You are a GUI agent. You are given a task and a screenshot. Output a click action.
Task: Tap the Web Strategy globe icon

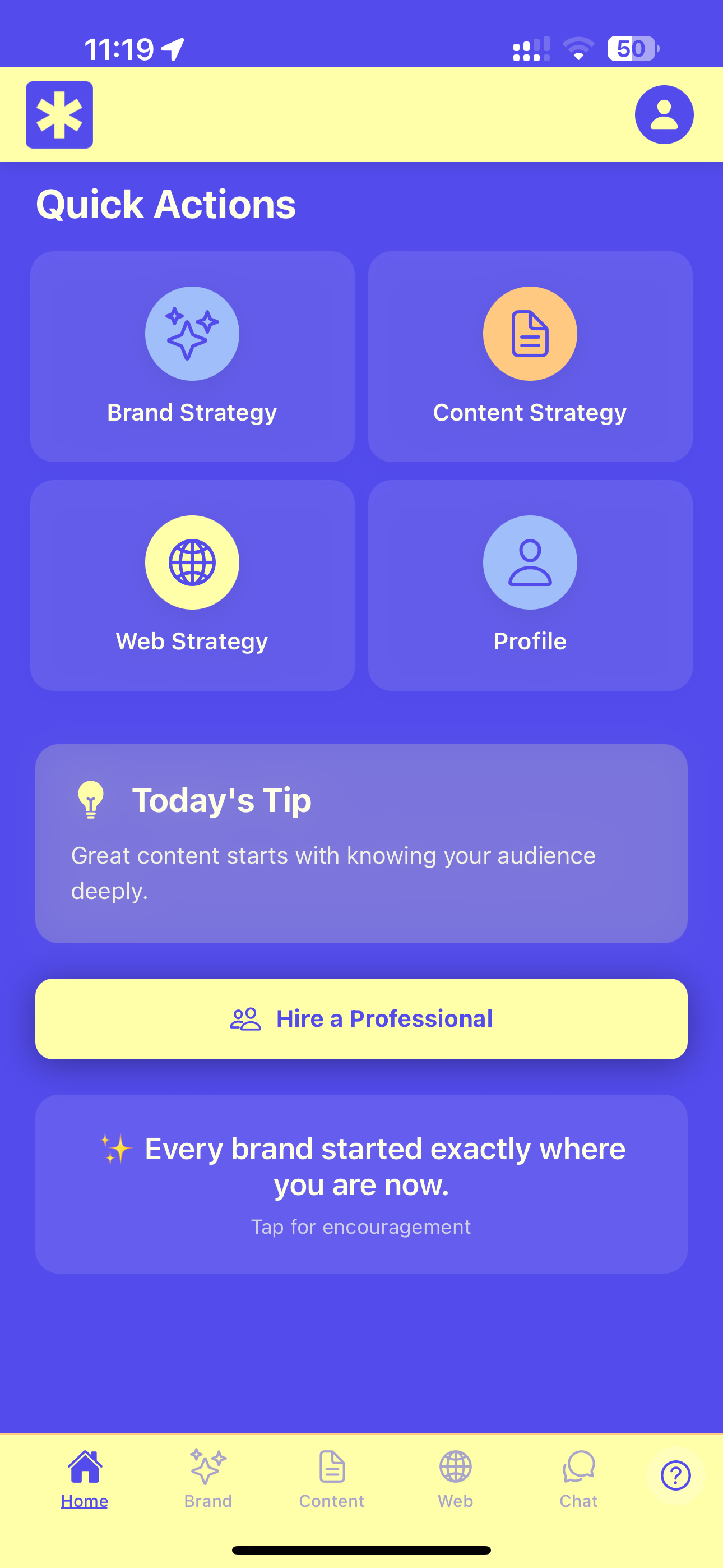(192, 562)
